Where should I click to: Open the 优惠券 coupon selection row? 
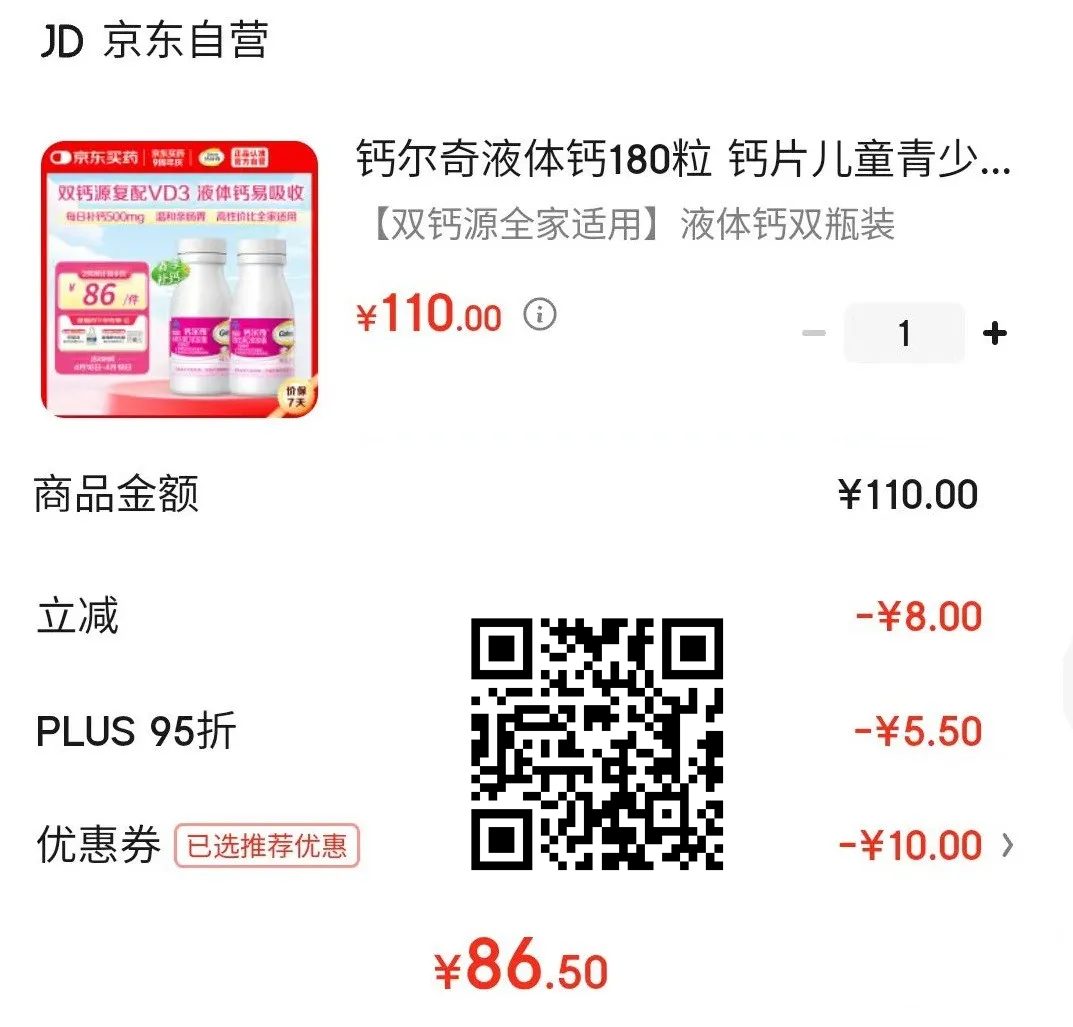[x=1006, y=846]
